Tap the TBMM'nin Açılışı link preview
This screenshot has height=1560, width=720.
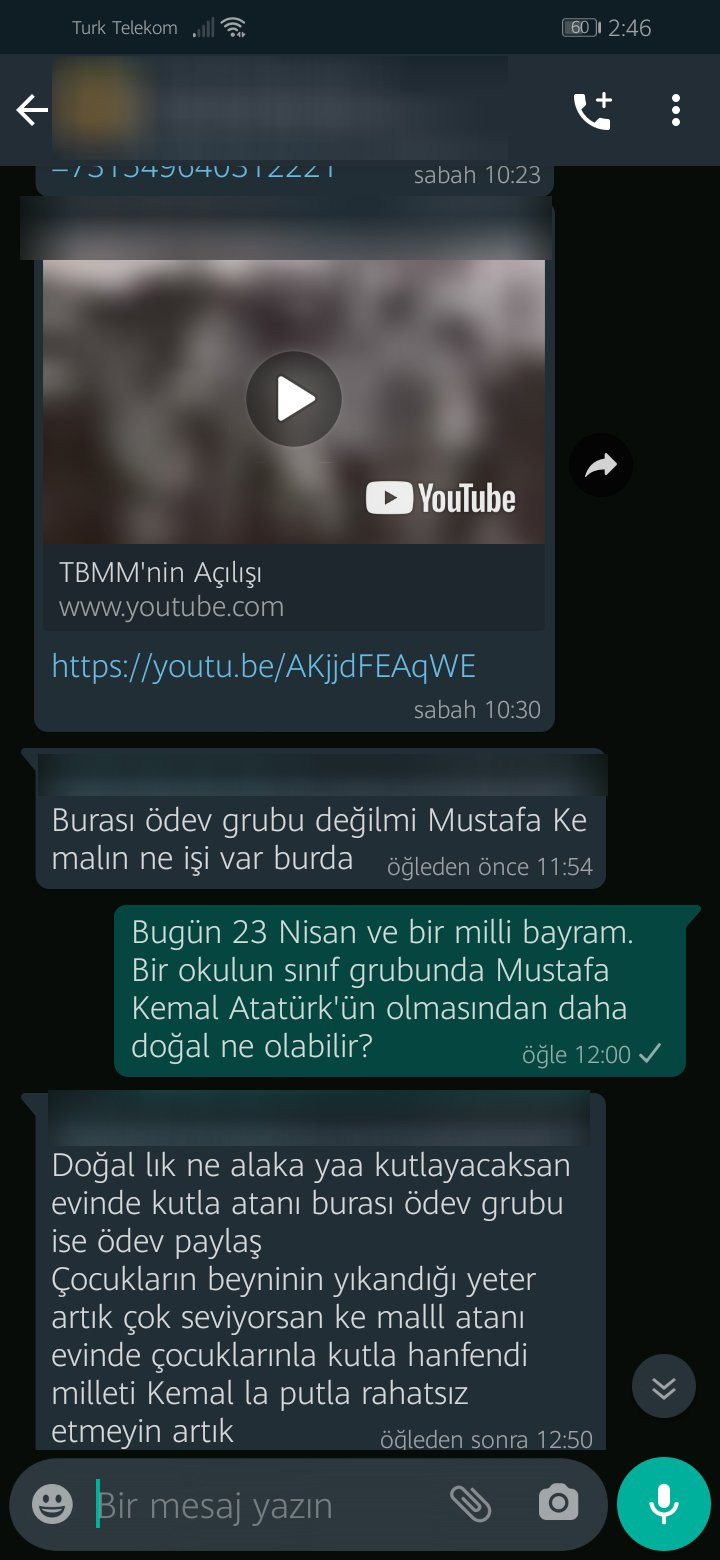(x=165, y=571)
